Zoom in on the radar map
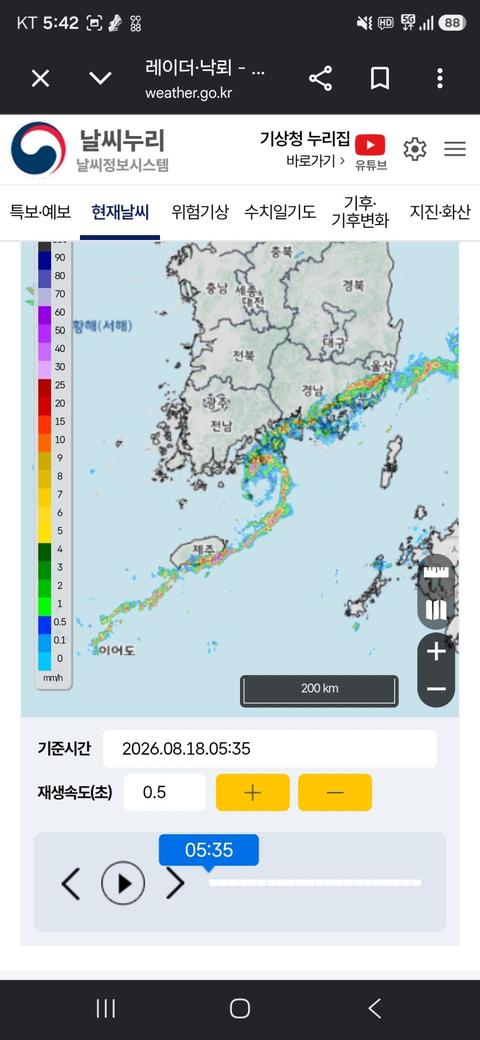The height and width of the screenshot is (1040, 480). coord(436,652)
